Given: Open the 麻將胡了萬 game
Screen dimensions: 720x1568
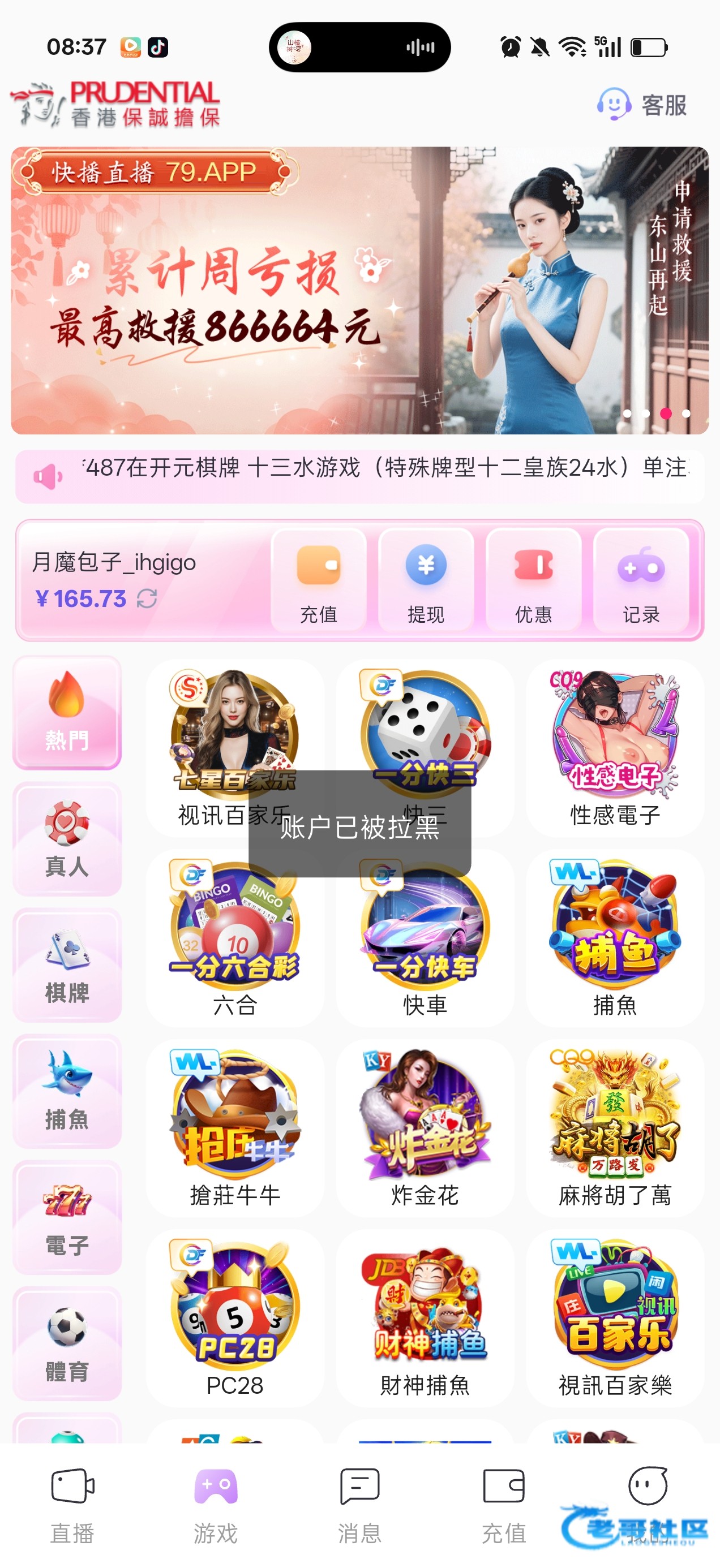Looking at the screenshot, I should (x=615, y=1128).
